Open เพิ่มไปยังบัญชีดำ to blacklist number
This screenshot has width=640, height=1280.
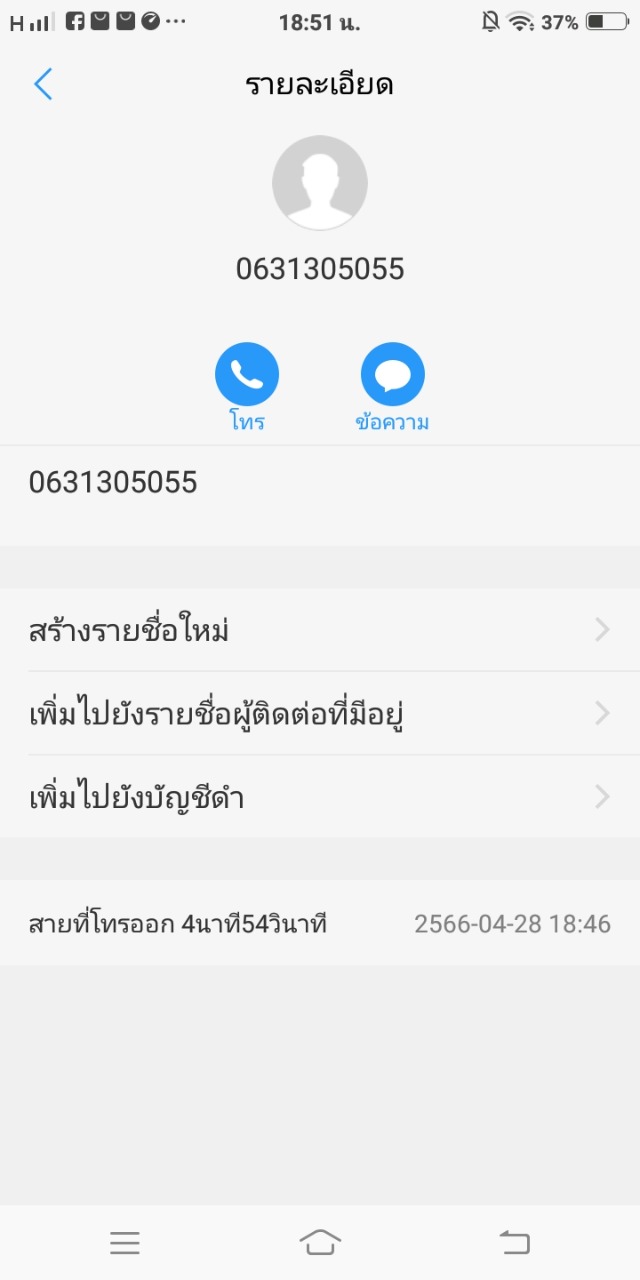tap(320, 797)
